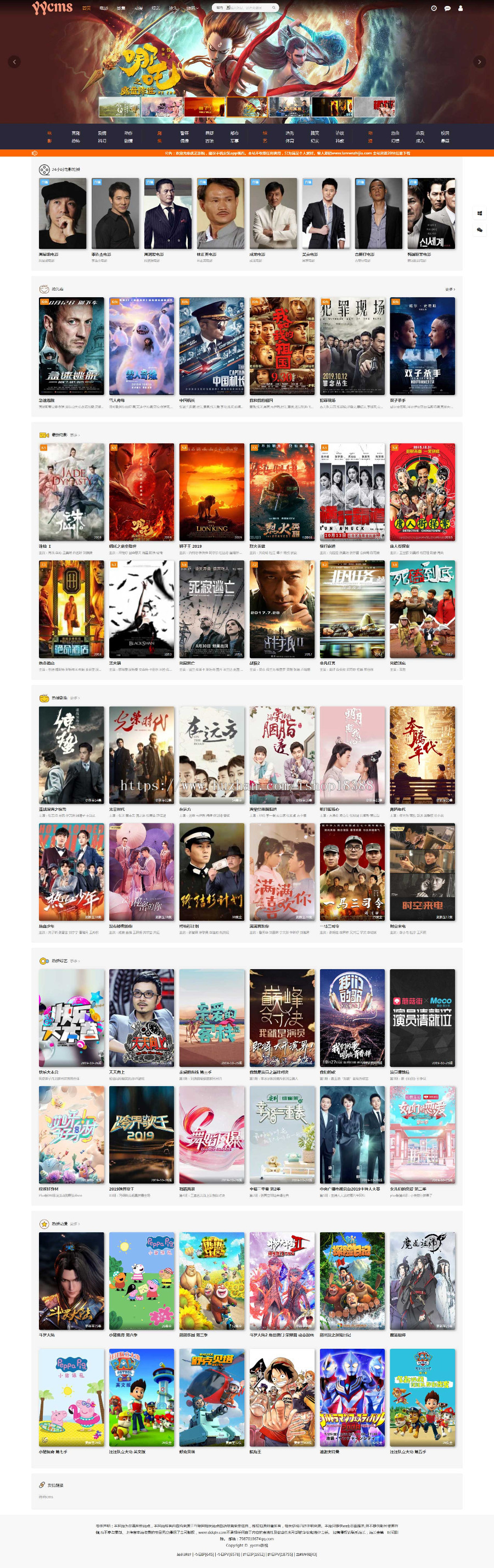The height and width of the screenshot is (1568, 494).
Task: Open the 斗罗大陆 anime poster
Action: pos(71,1280)
